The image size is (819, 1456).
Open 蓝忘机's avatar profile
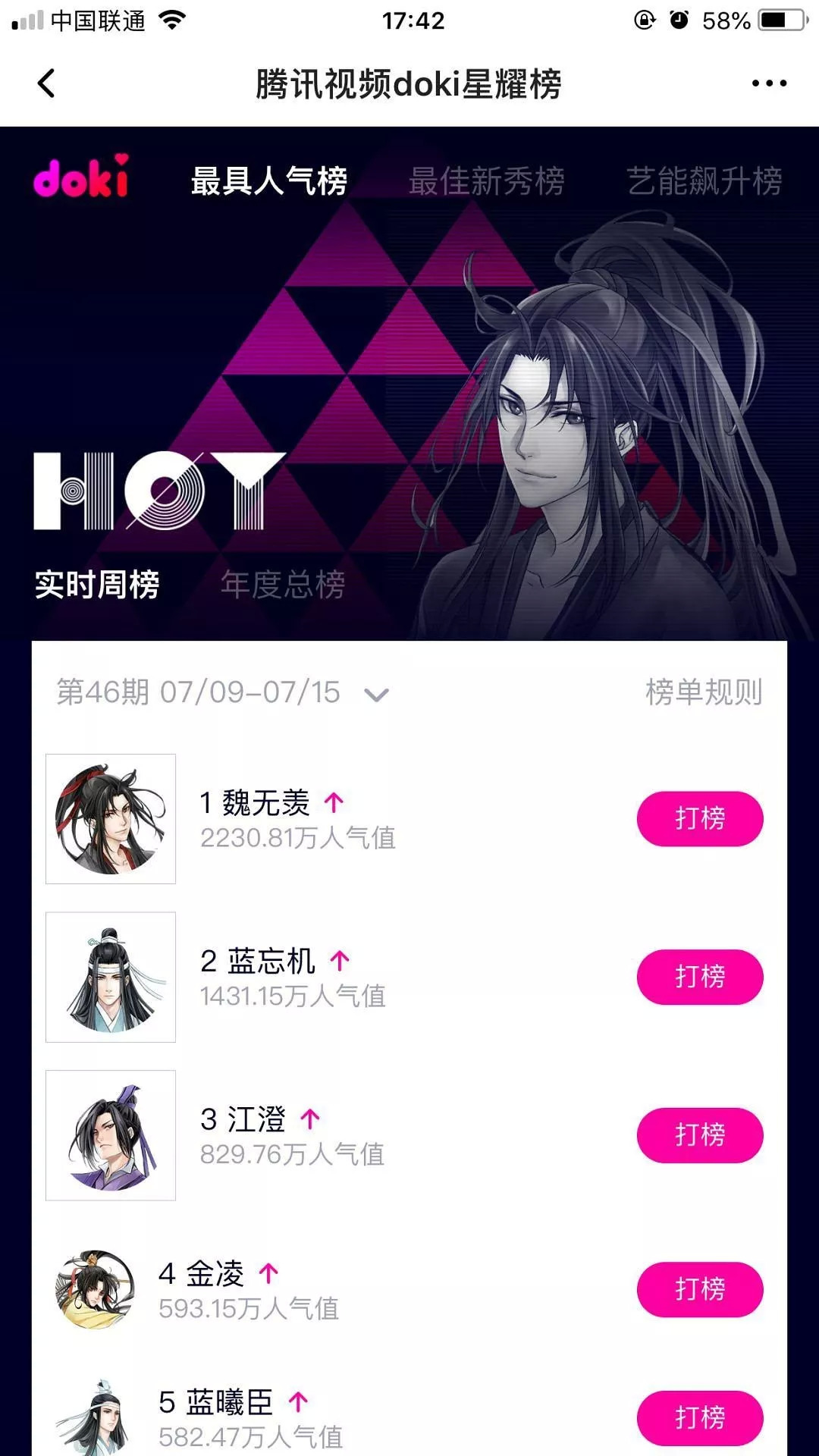pos(111,977)
